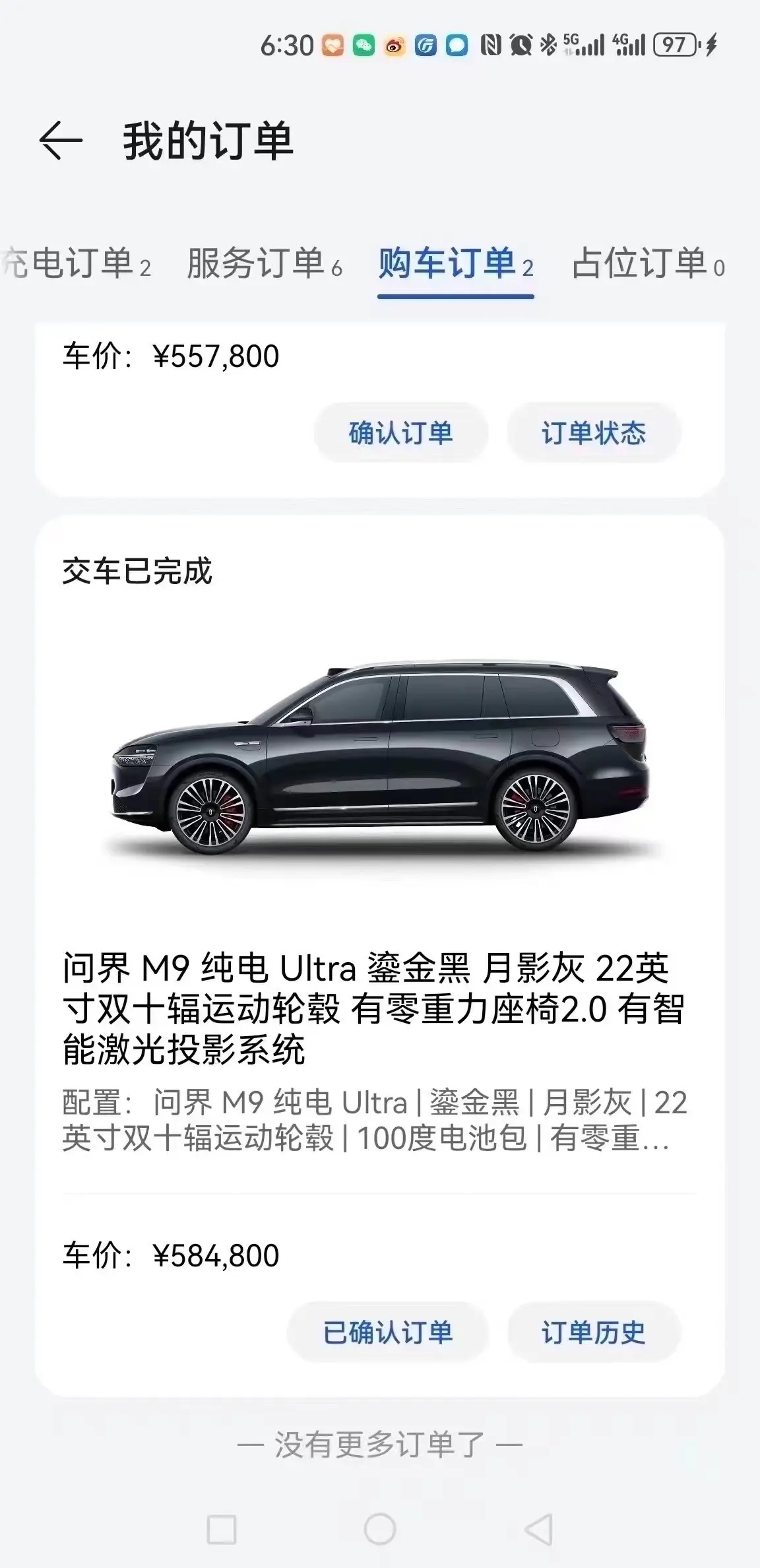This screenshot has width=760, height=1568.
Task: Open the 占位订单 tab
Action: click(648, 264)
